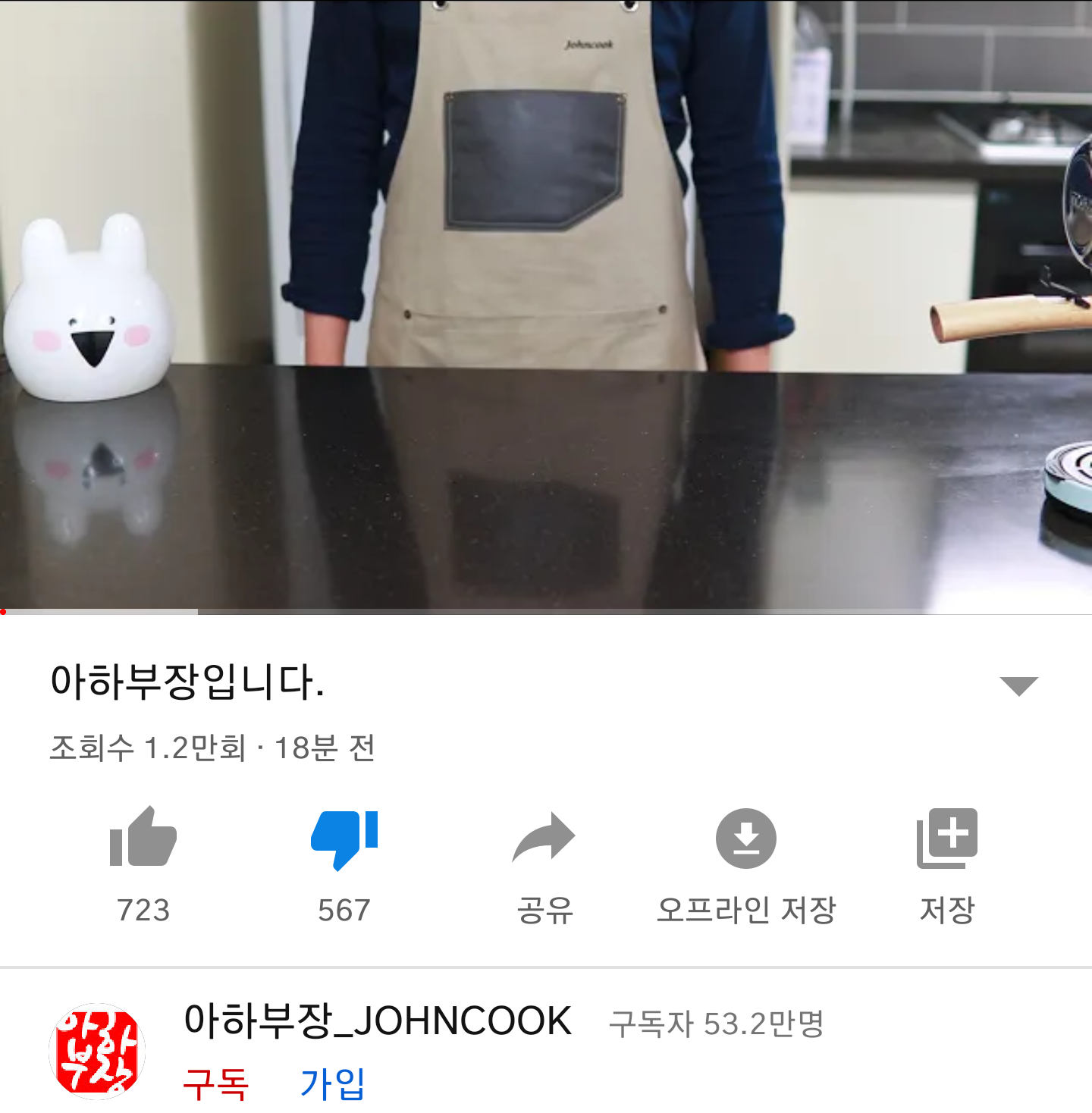
Task: Tap the red video progress bar
Action: pyautogui.click(x=99, y=610)
